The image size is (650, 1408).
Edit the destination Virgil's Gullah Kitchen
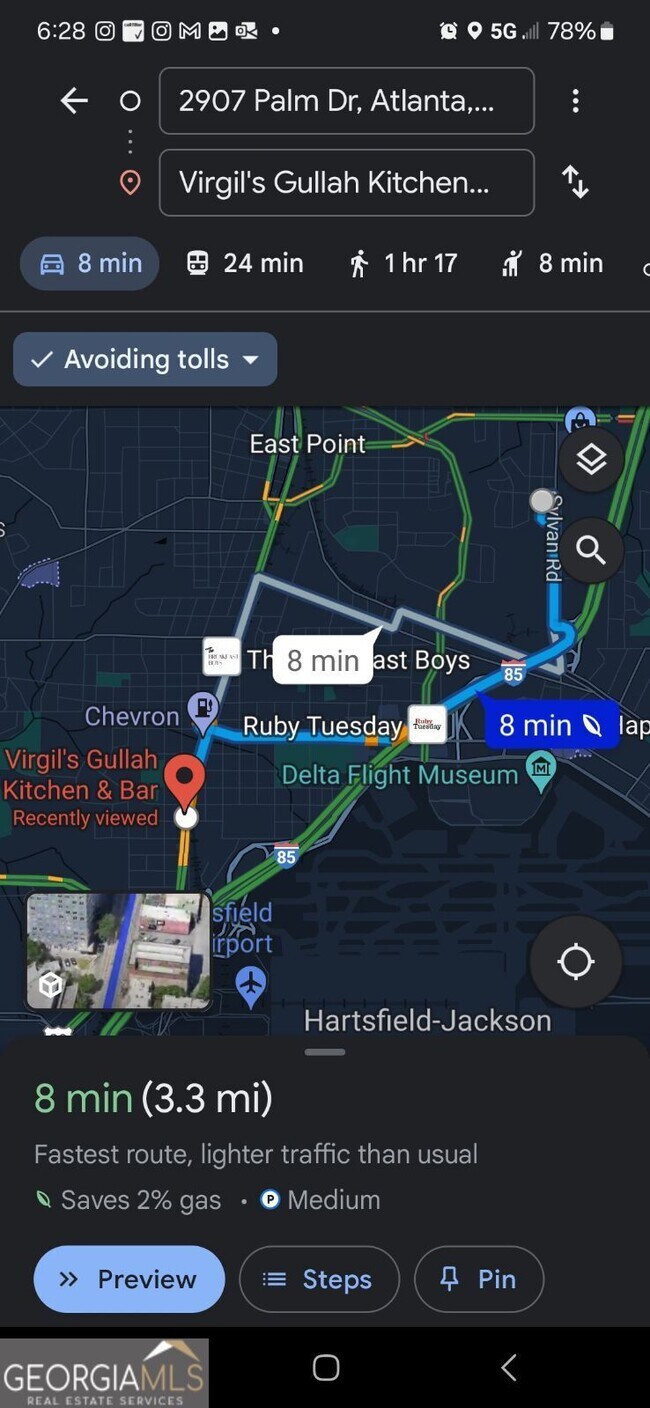point(346,183)
